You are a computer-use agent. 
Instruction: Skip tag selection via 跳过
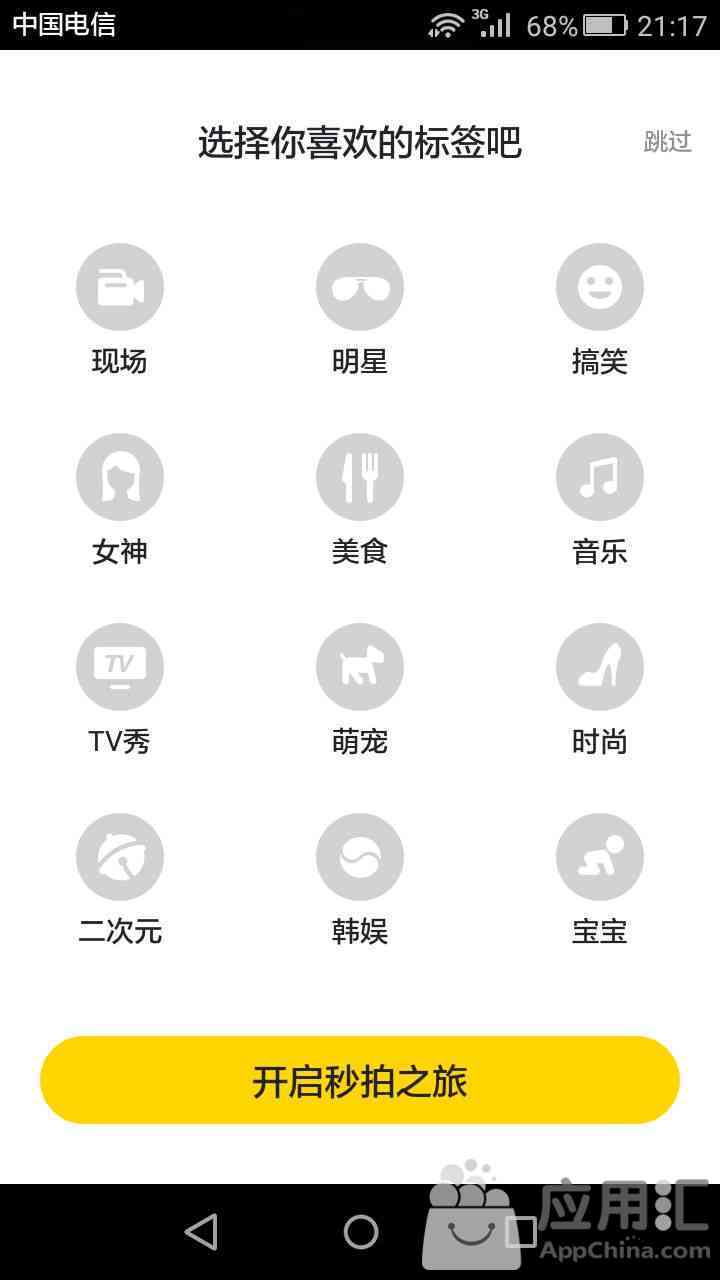[667, 142]
